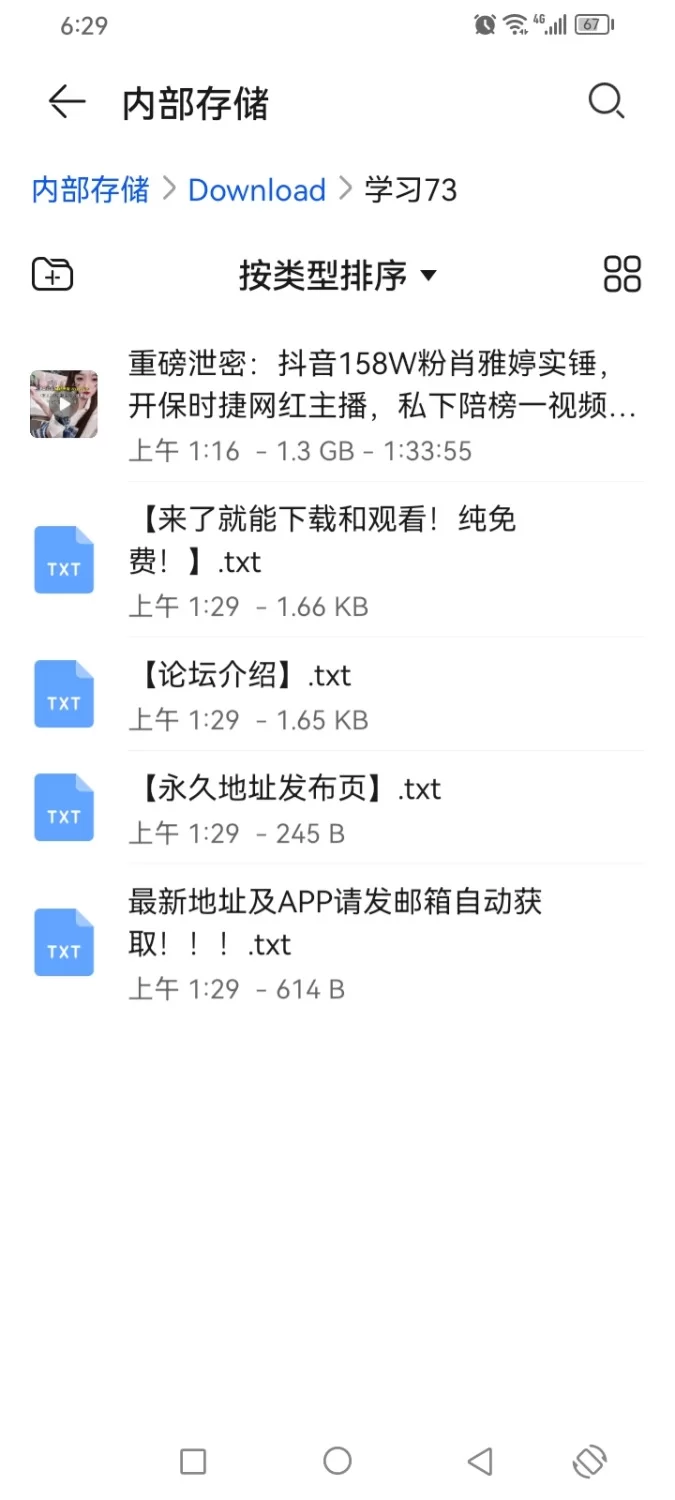
Task: Create a new folder
Action: [x=52, y=274]
